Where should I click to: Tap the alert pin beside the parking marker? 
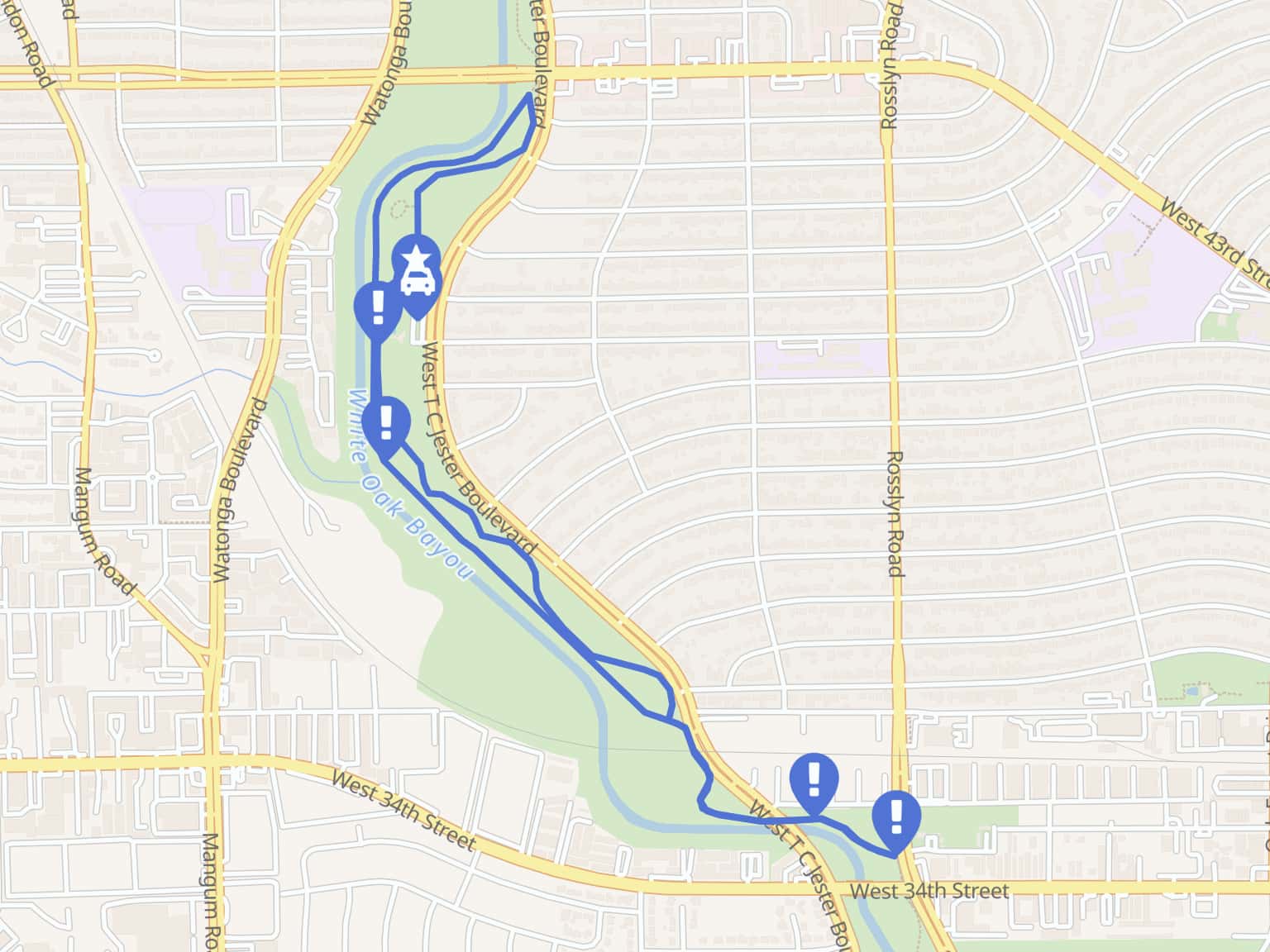377,307
